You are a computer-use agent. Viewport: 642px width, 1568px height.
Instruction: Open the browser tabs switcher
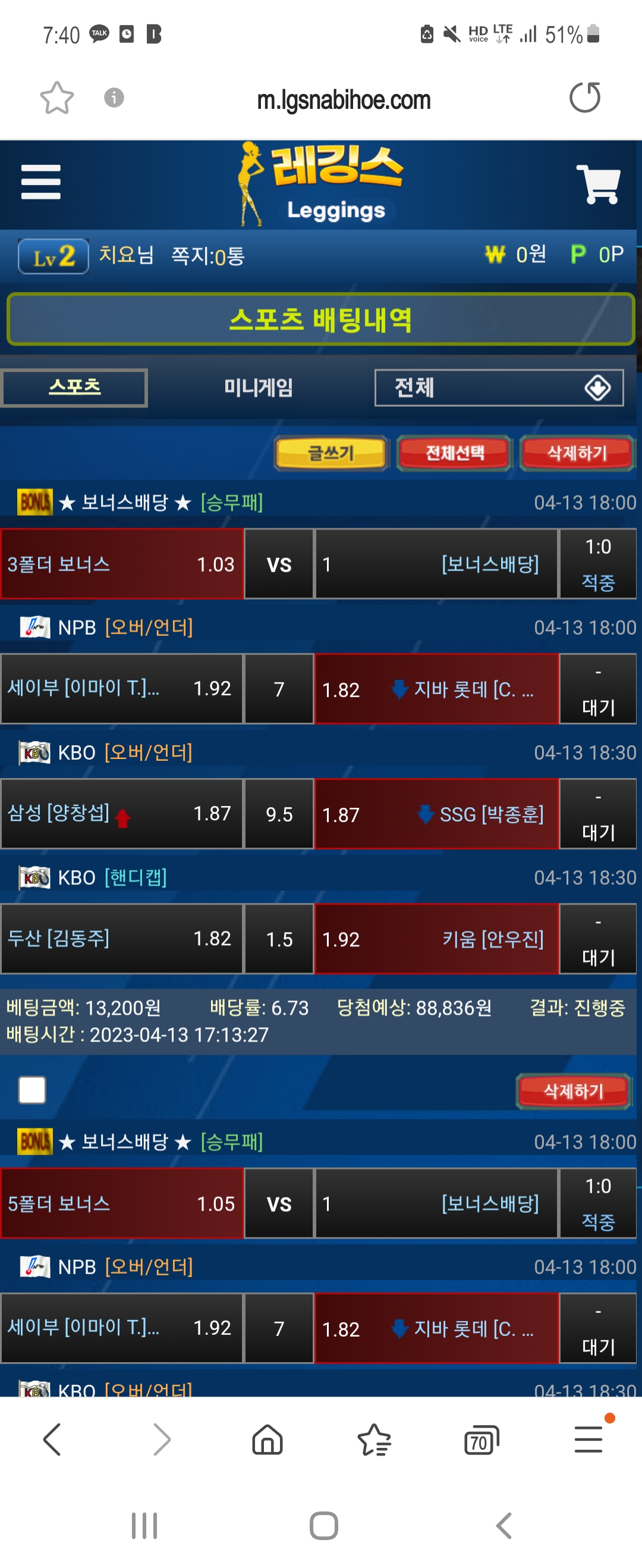[x=481, y=1440]
